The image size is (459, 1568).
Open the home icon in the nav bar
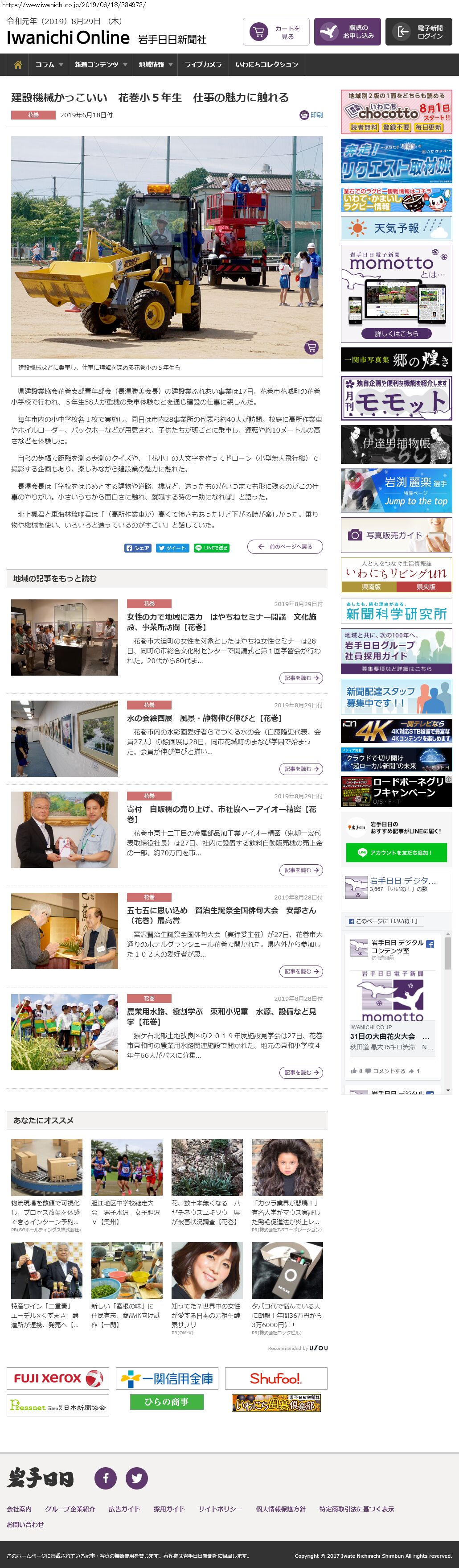point(18,65)
